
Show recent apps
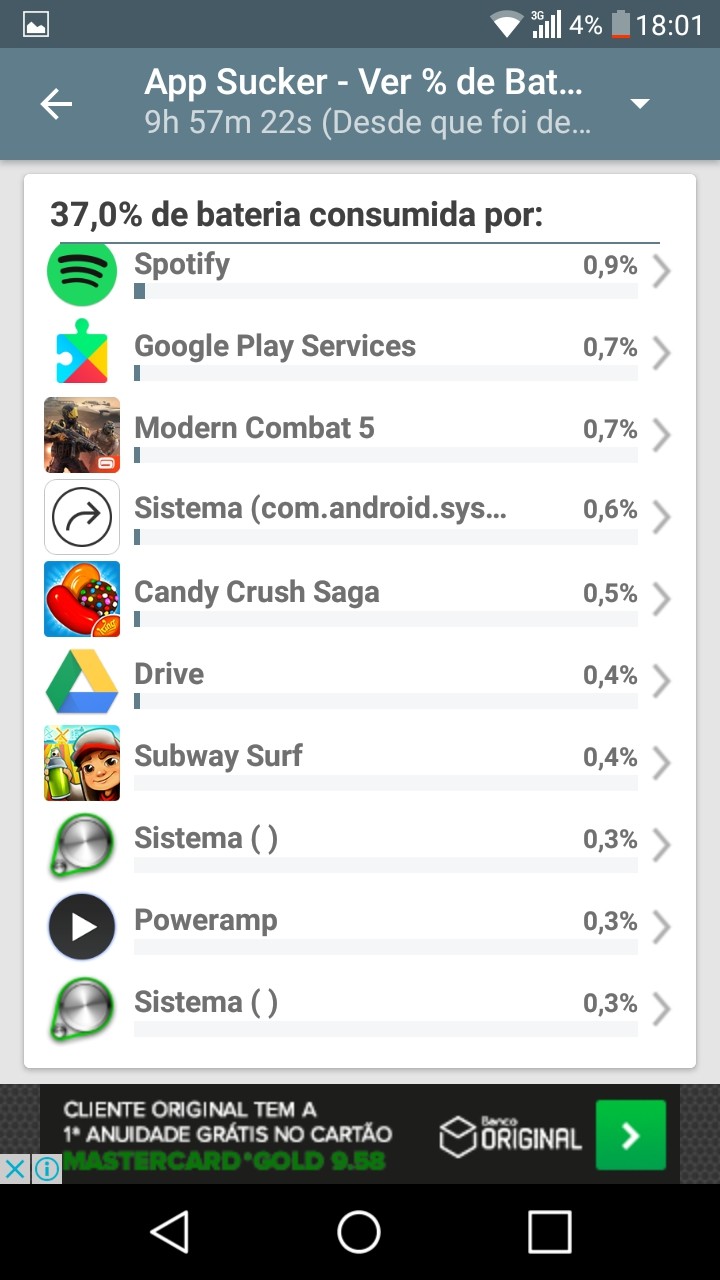549,1232
